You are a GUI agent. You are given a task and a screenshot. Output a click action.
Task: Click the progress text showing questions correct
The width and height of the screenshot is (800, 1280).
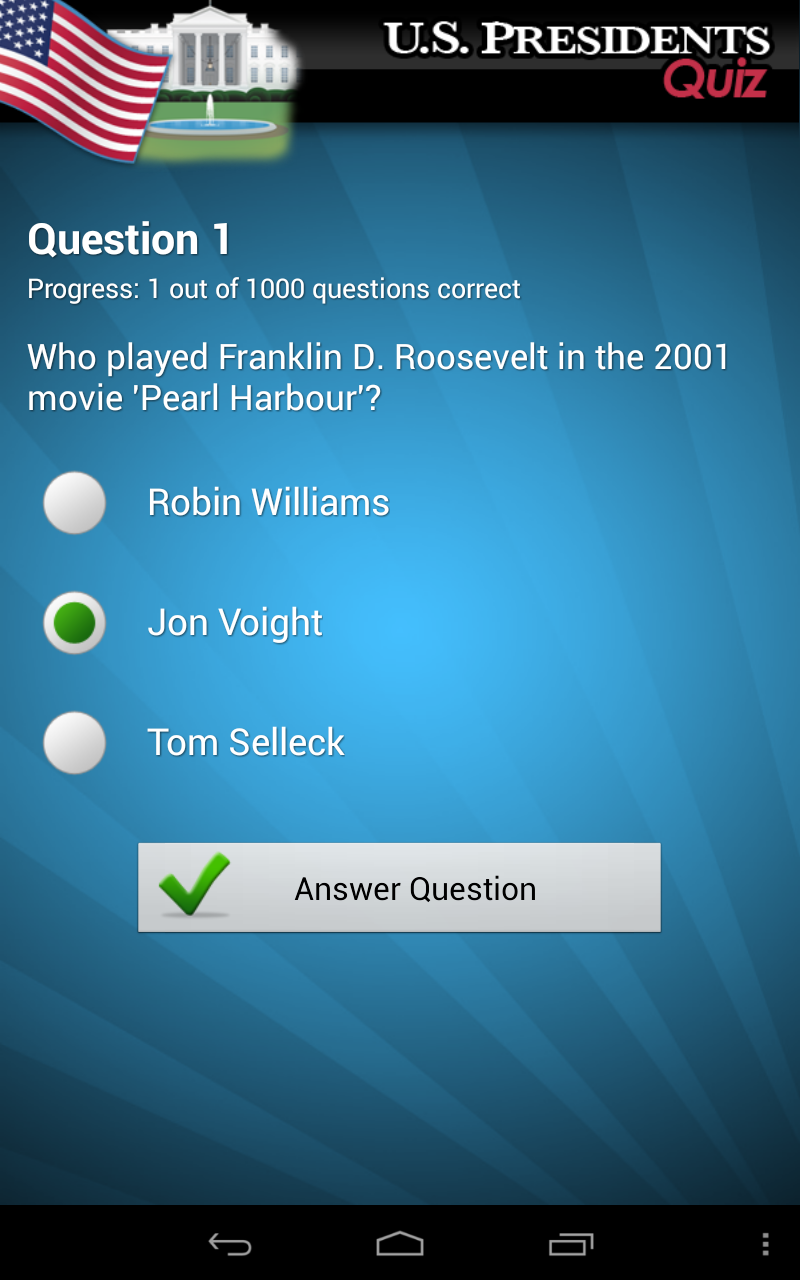pyautogui.click(x=273, y=289)
